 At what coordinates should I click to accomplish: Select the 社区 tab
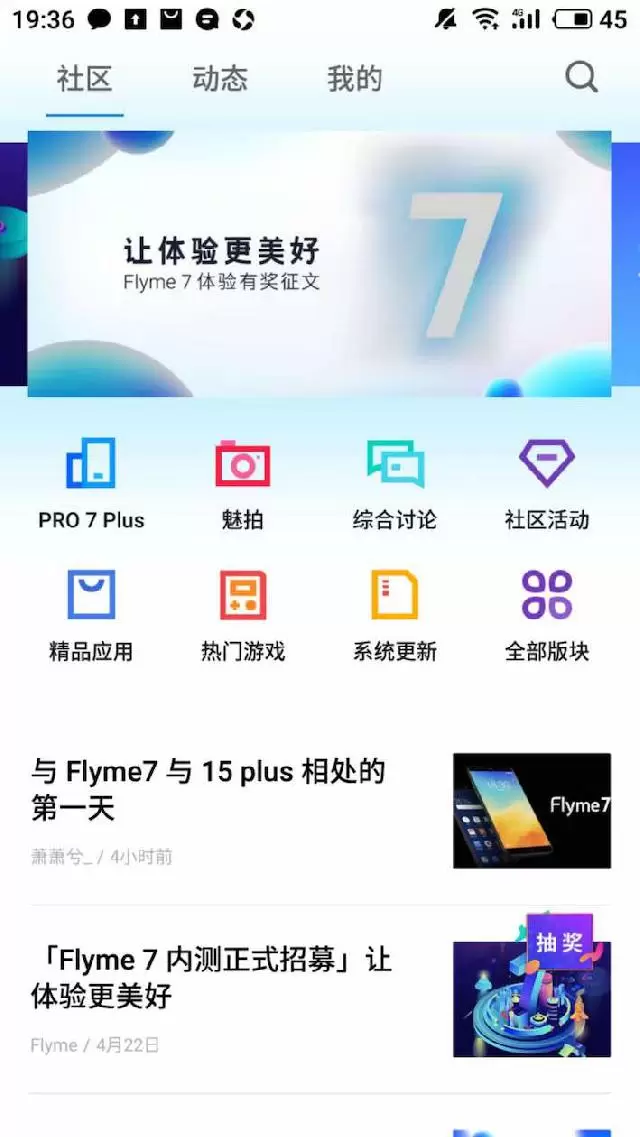click(x=84, y=79)
